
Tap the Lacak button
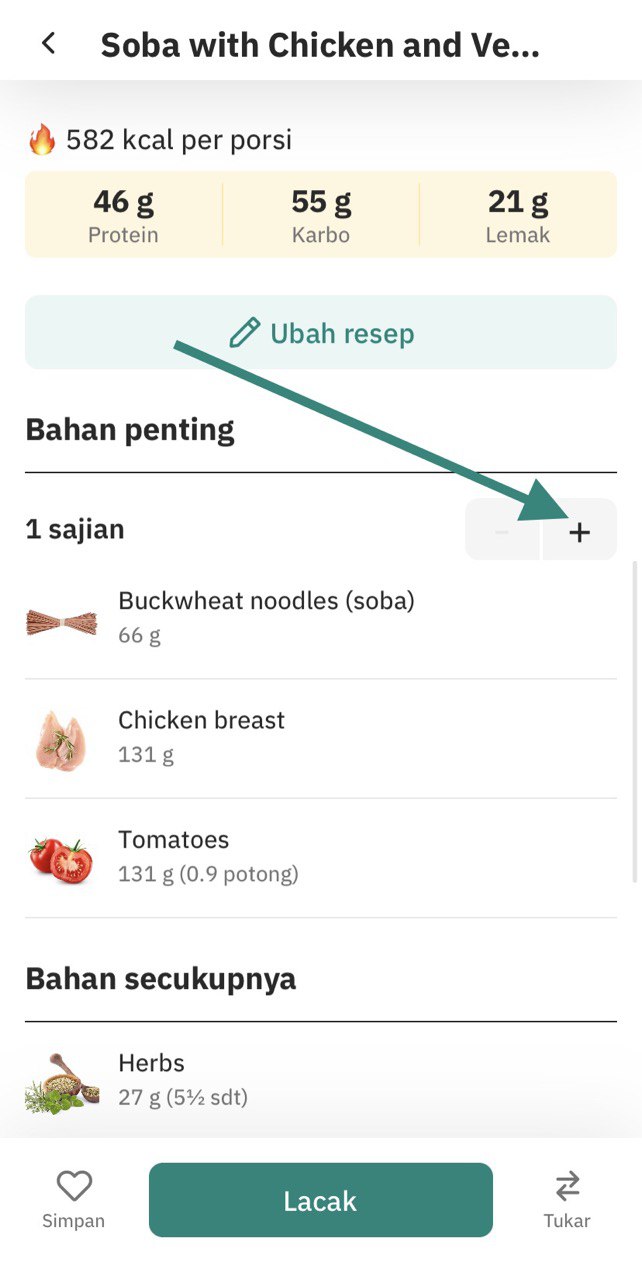coord(321,1200)
